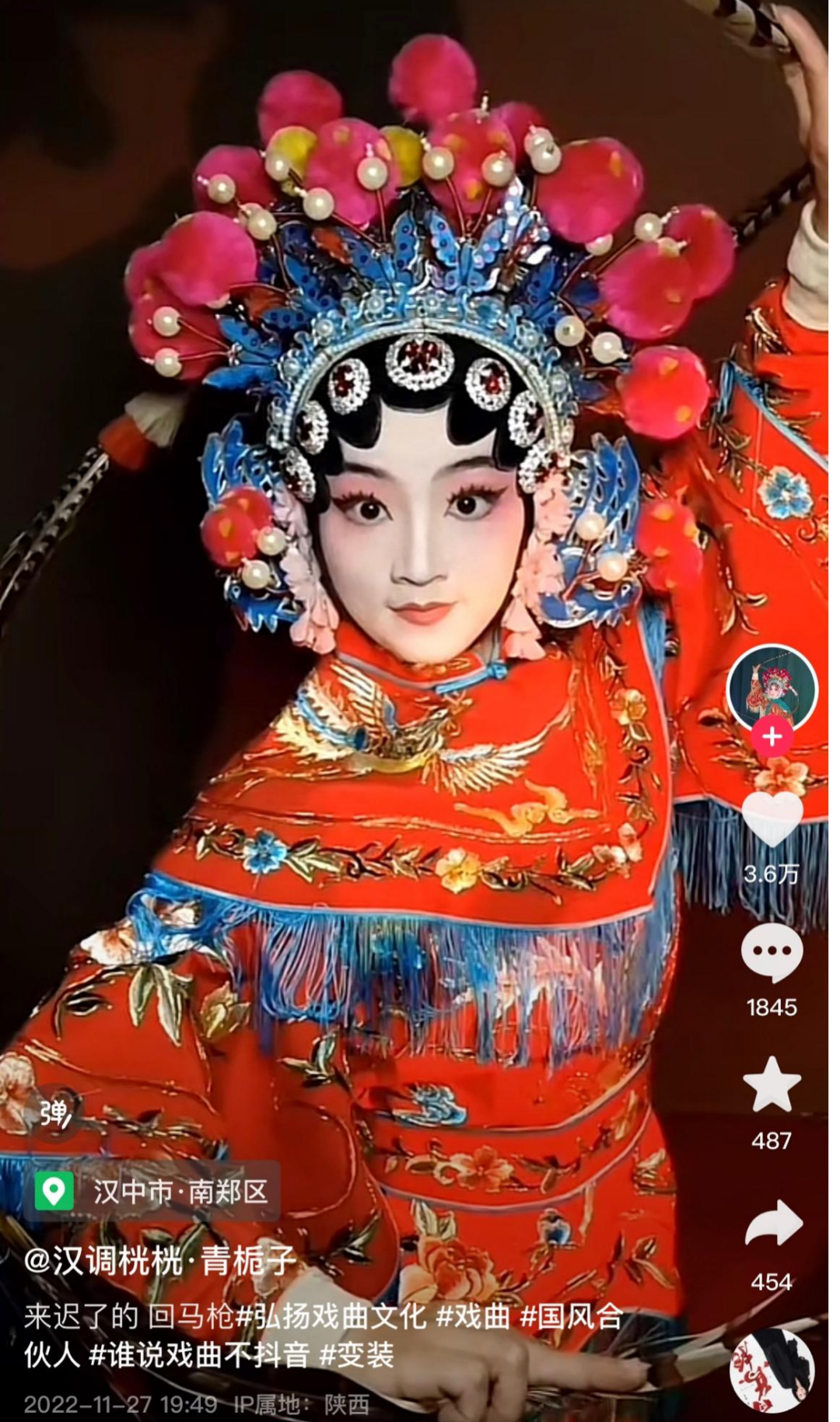
Task: Toggle the danmaku bullet comments
Action: [54, 1116]
